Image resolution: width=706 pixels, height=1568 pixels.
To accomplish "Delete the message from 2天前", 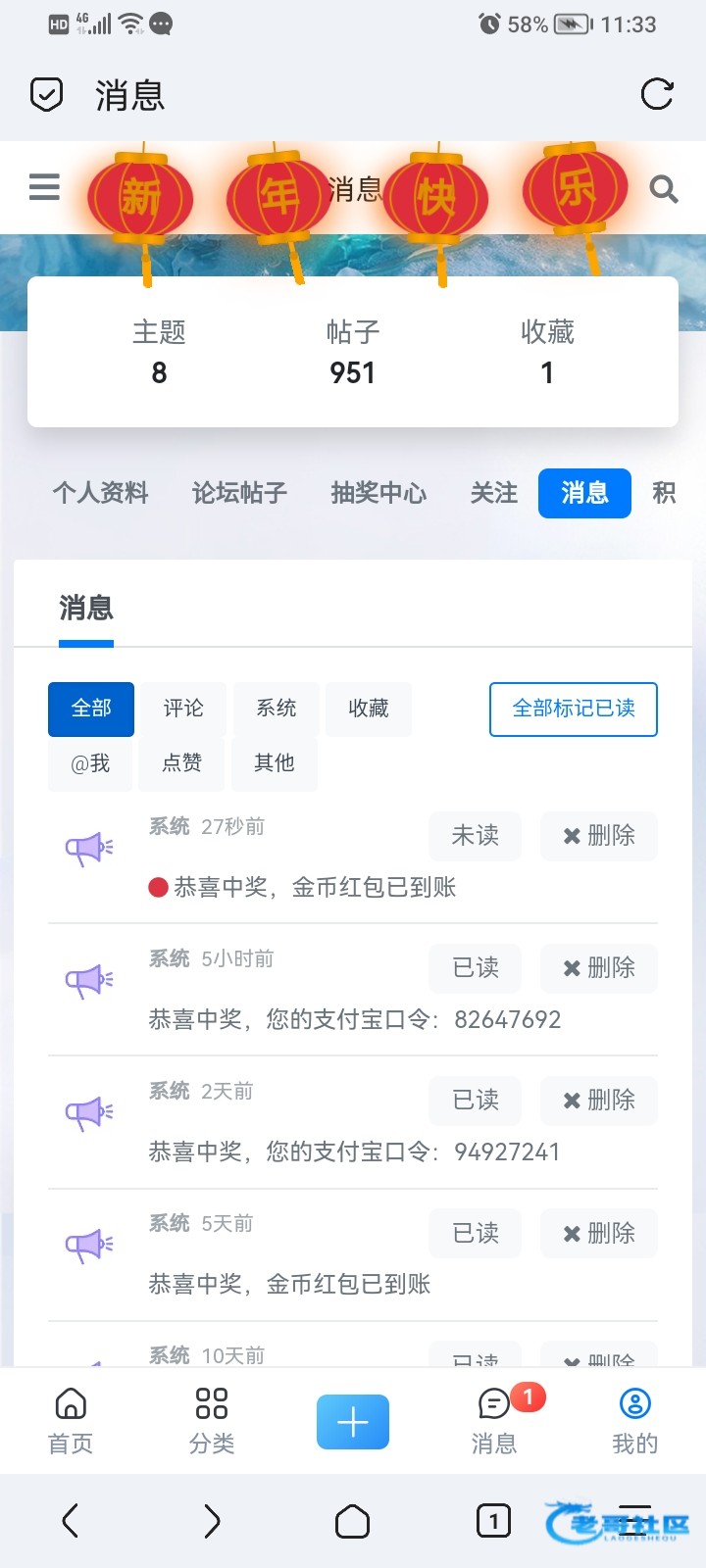I will coord(598,1101).
